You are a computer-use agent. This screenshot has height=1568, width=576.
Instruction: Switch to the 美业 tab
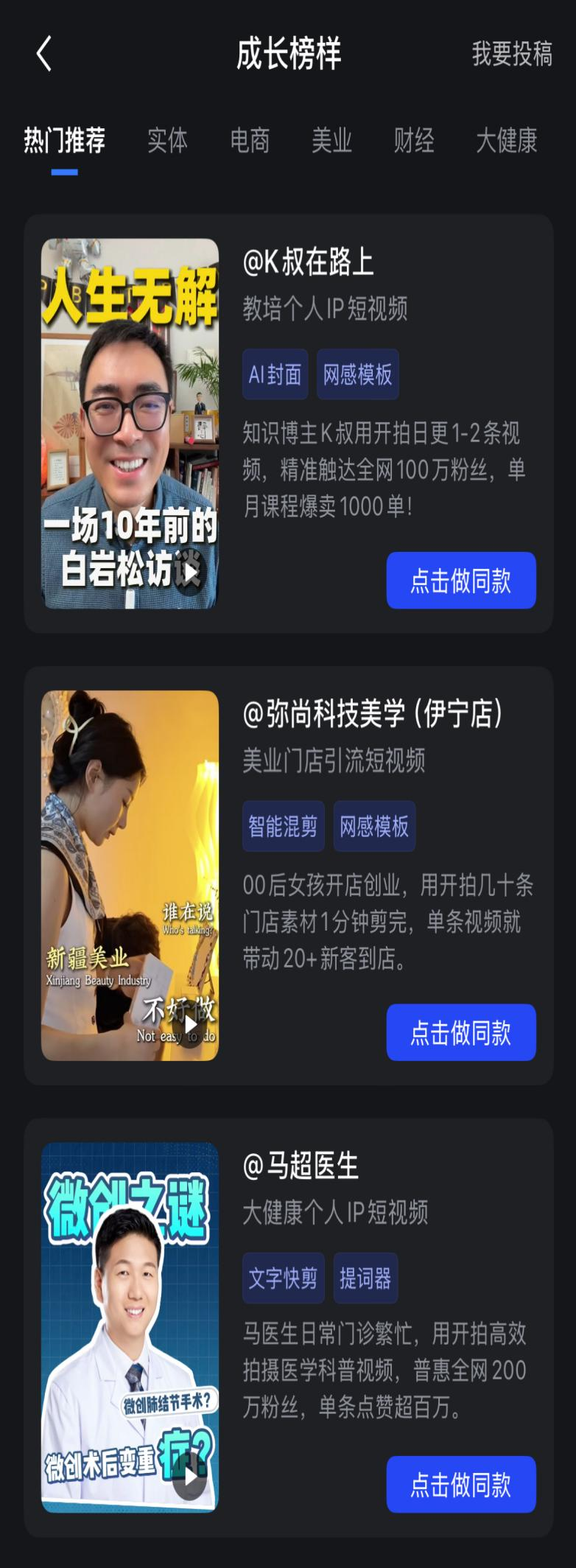pyautogui.click(x=331, y=140)
